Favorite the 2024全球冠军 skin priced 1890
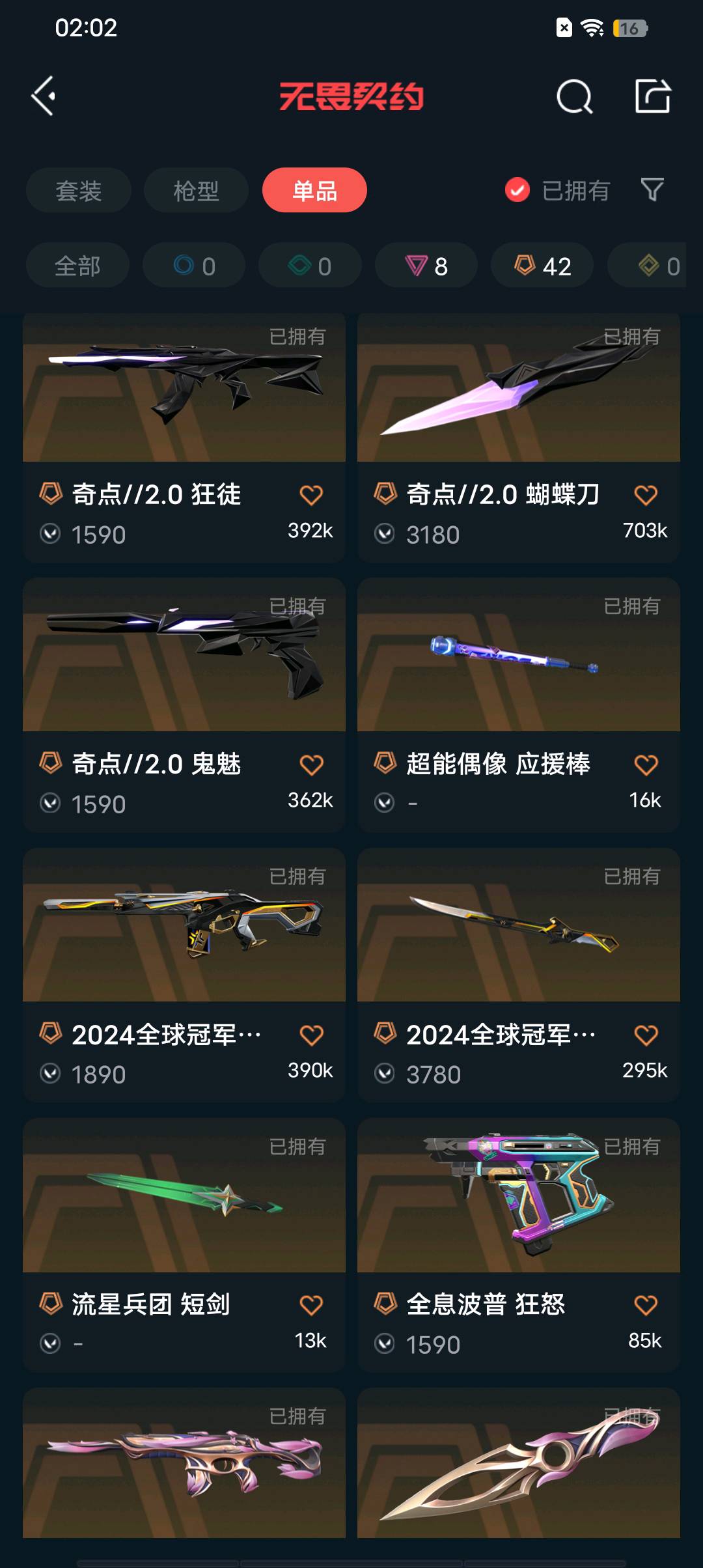This screenshot has width=703, height=1568. 311,1035
